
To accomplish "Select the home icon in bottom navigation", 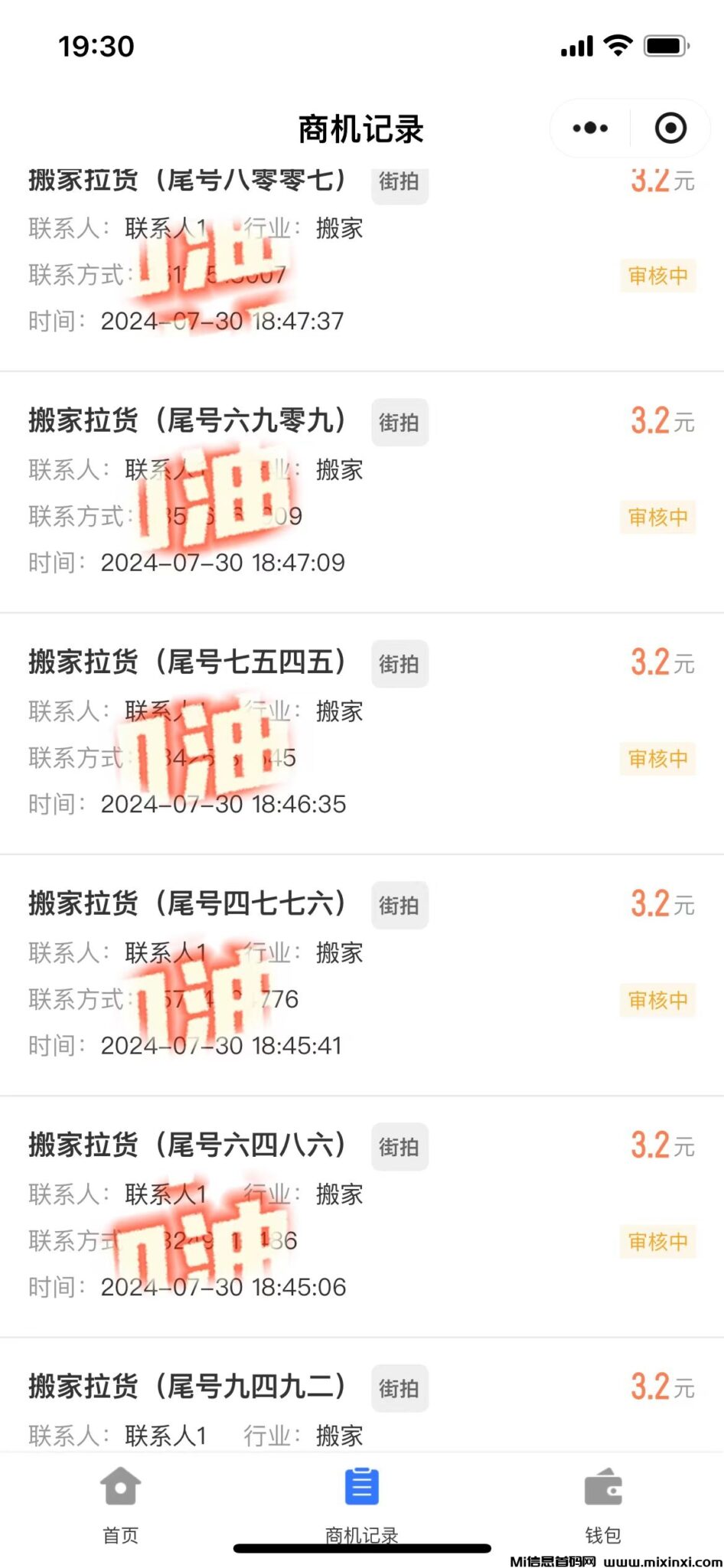I will coord(119,1485).
